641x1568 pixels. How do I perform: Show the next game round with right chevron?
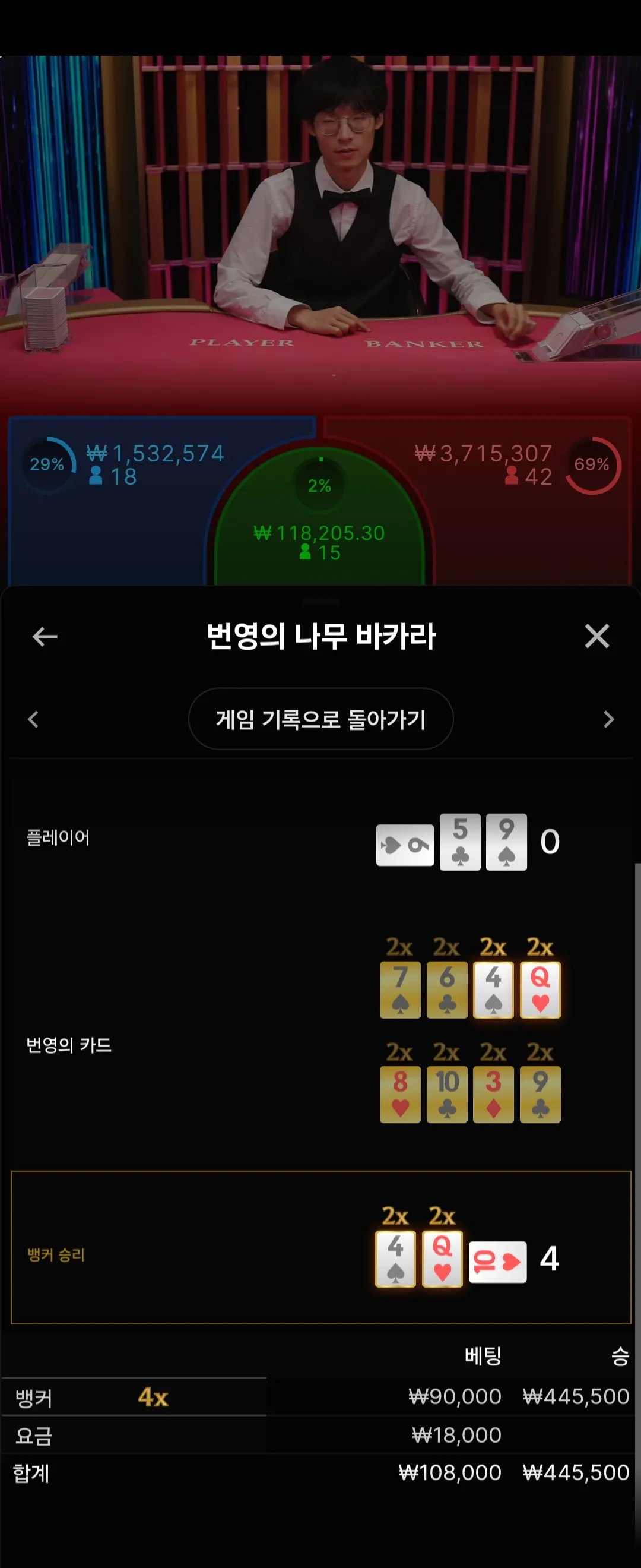pos(608,719)
